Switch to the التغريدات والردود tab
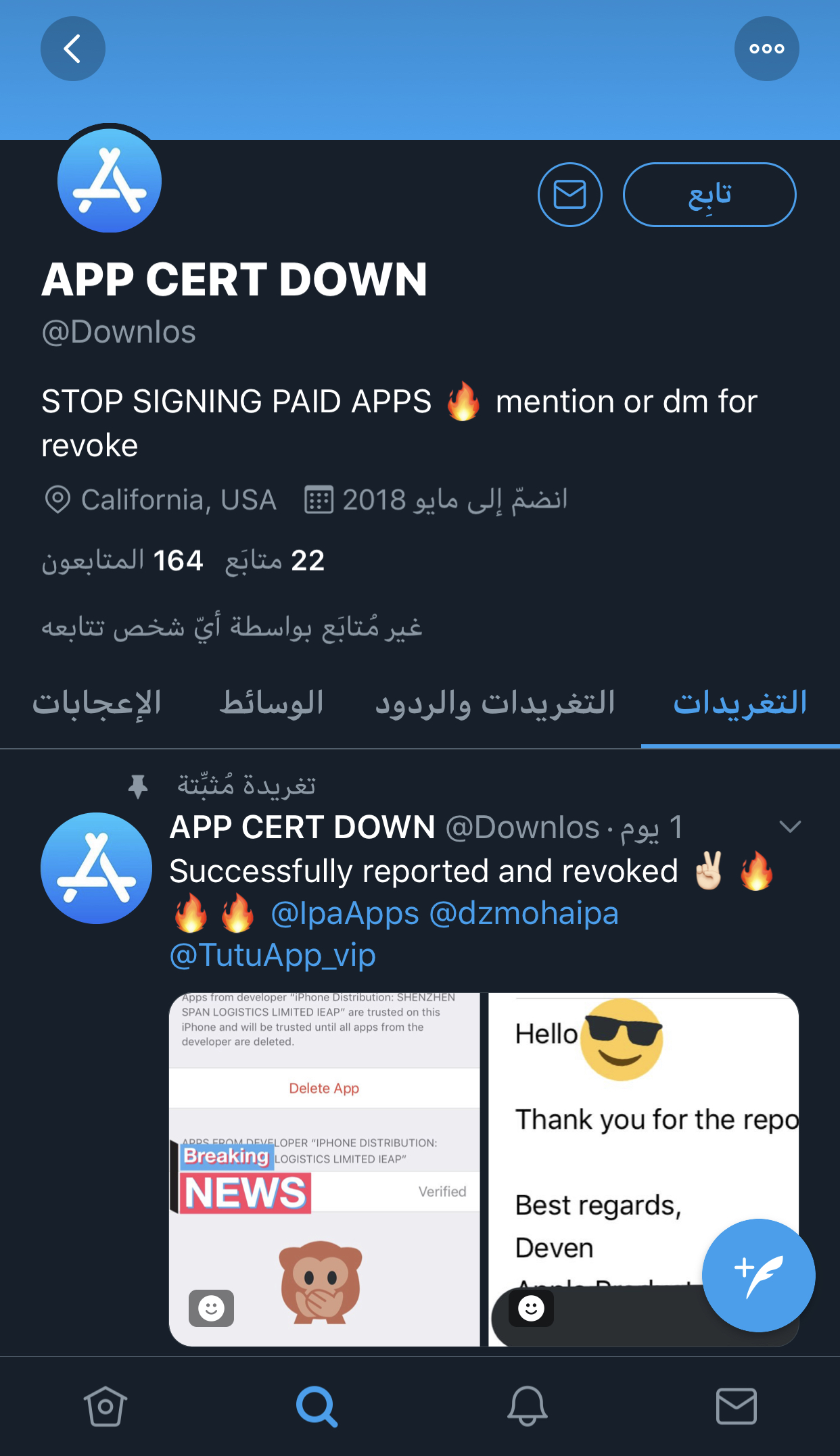 (495, 704)
